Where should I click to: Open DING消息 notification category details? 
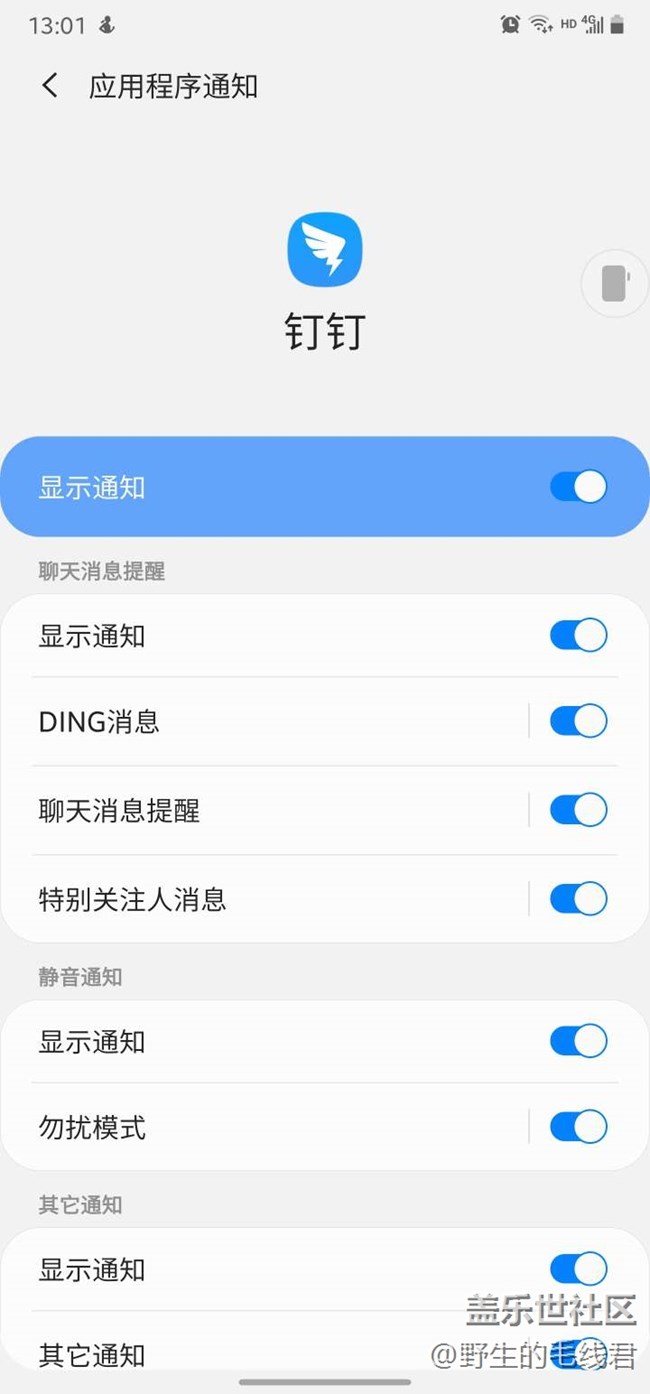(x=265, y=721)
